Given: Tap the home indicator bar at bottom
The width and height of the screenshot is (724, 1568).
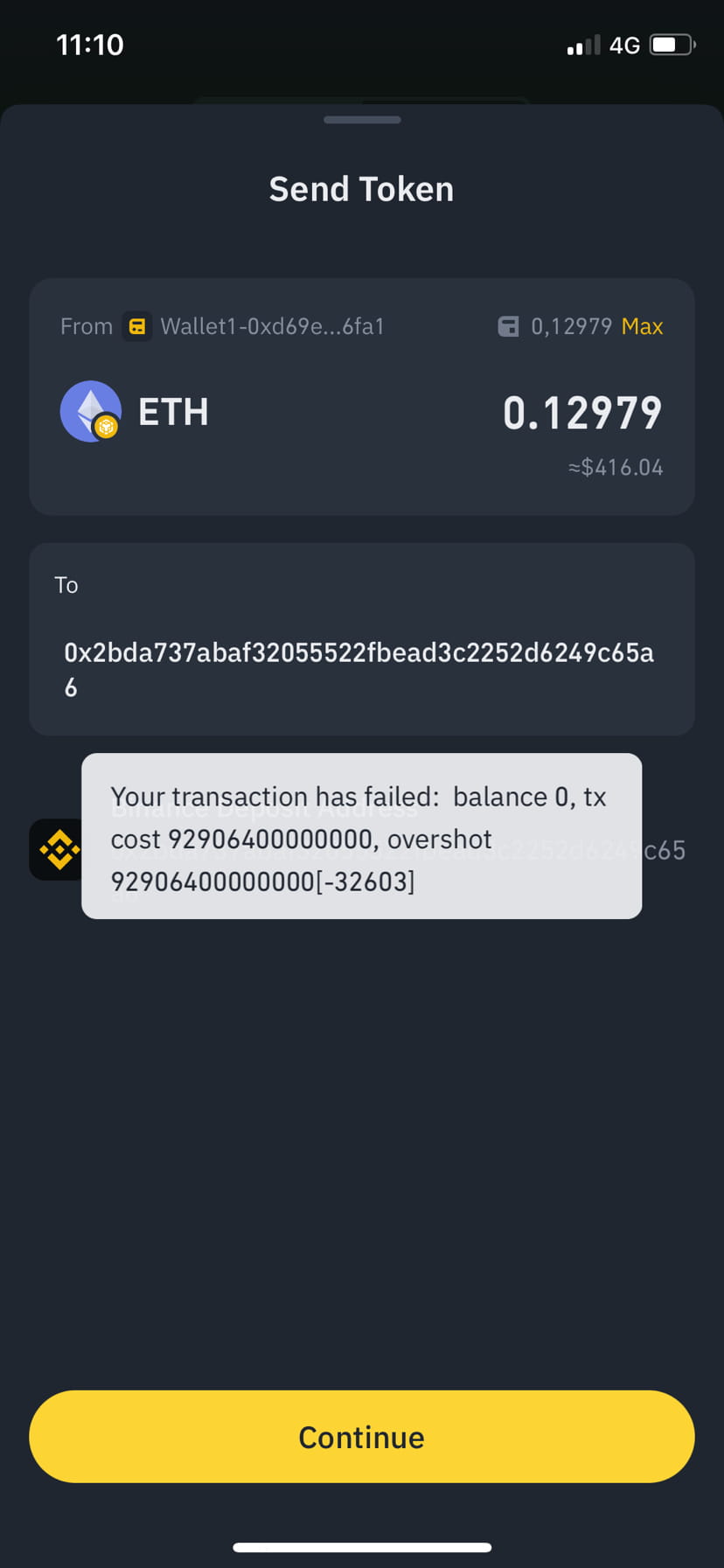Looking at the screenshot, I should point(361,1545).
